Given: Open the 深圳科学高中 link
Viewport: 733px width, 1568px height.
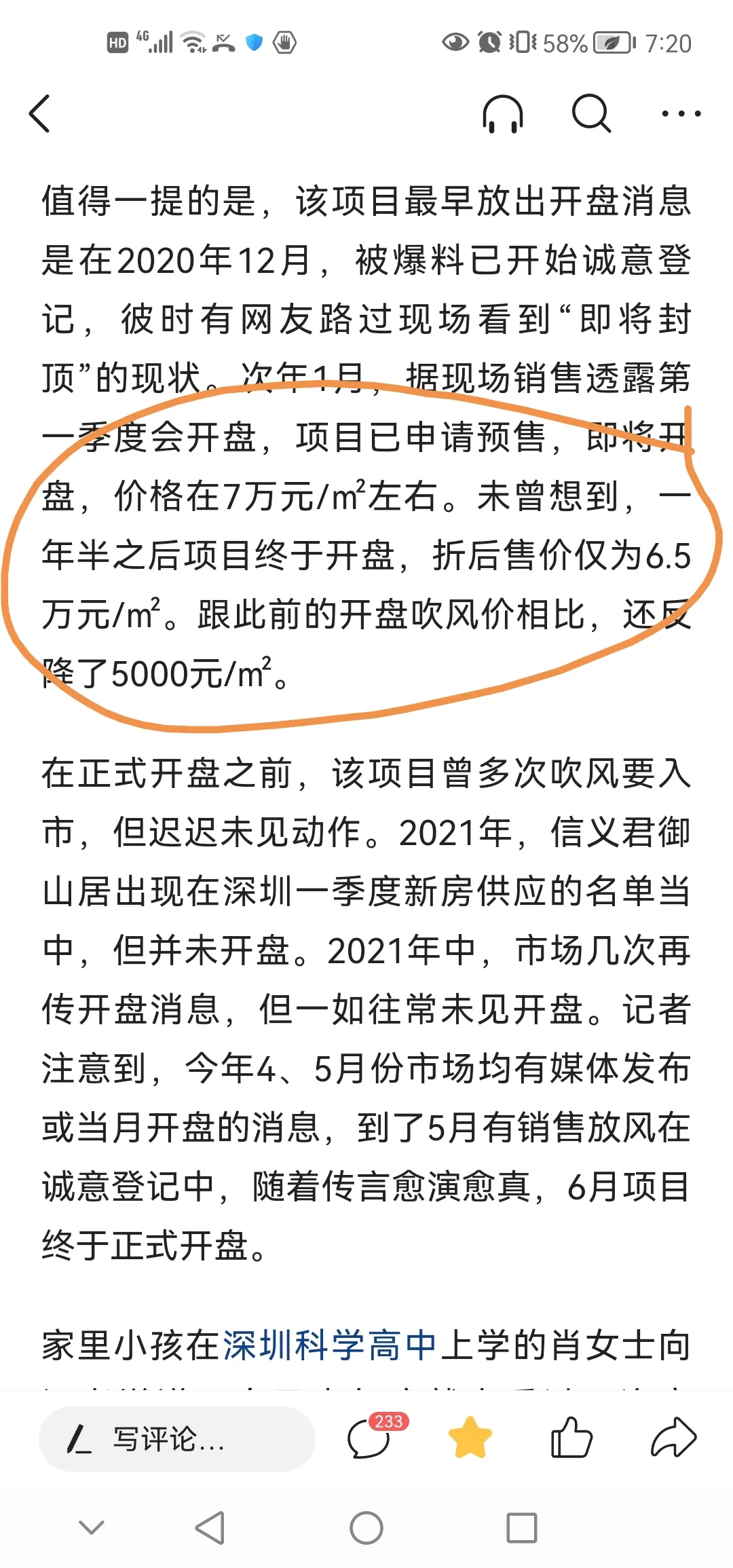Looking at the screenshot, I should pos(330,1345).
